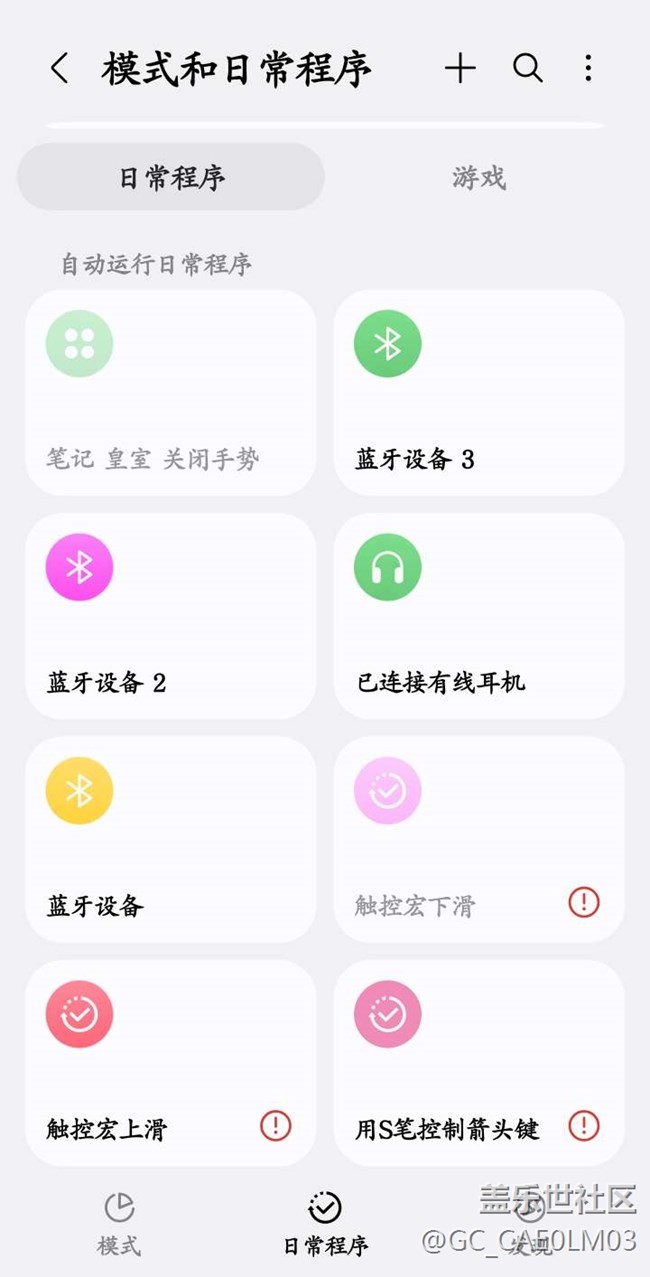The height and width of the screenshot is (1277, 650).
Task: Open the 蓝牙设备 2 routine
Action: click(x=171, y=616)
